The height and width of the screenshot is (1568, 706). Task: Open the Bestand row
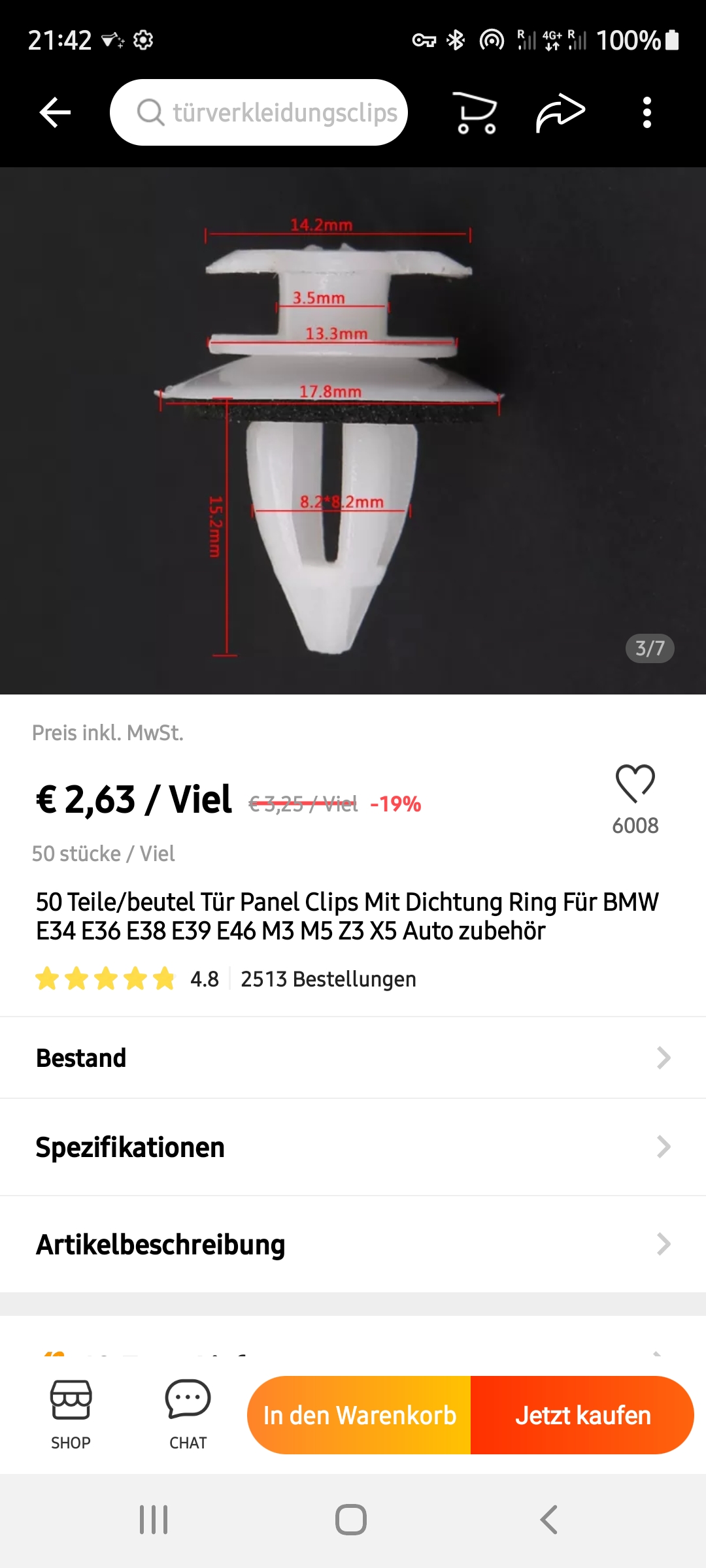tap(353, 1058)
